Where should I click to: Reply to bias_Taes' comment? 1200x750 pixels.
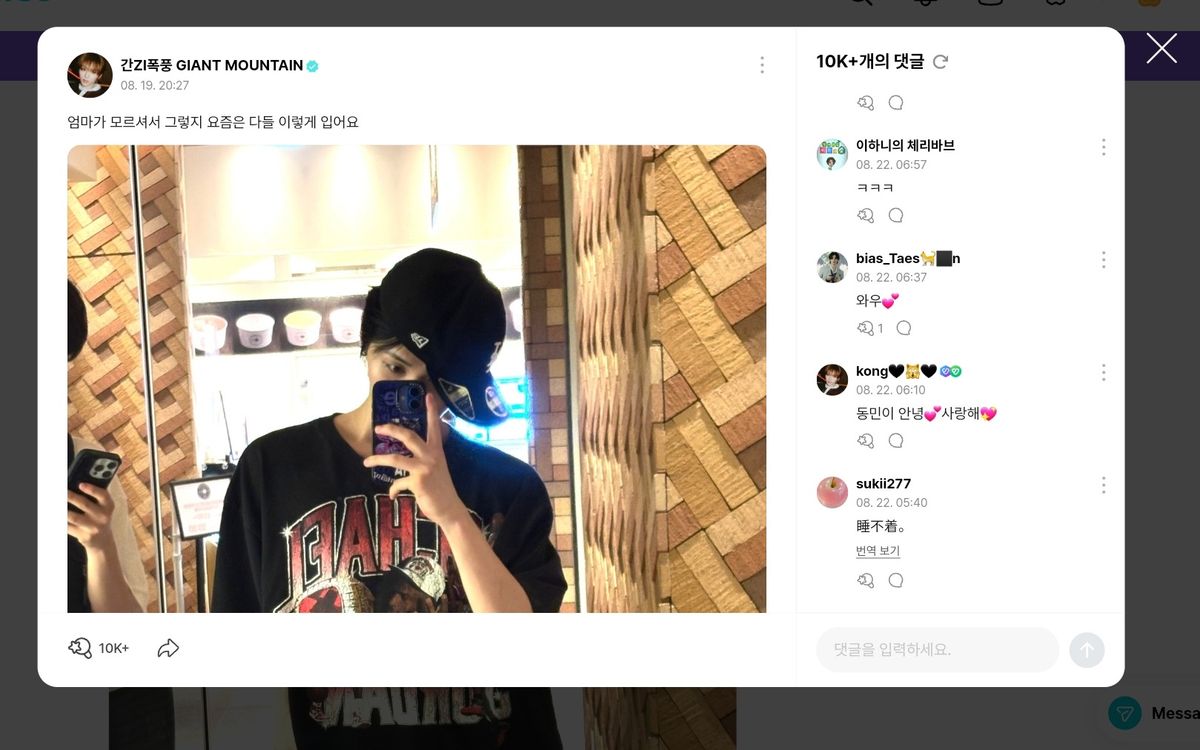pos(904,328)
